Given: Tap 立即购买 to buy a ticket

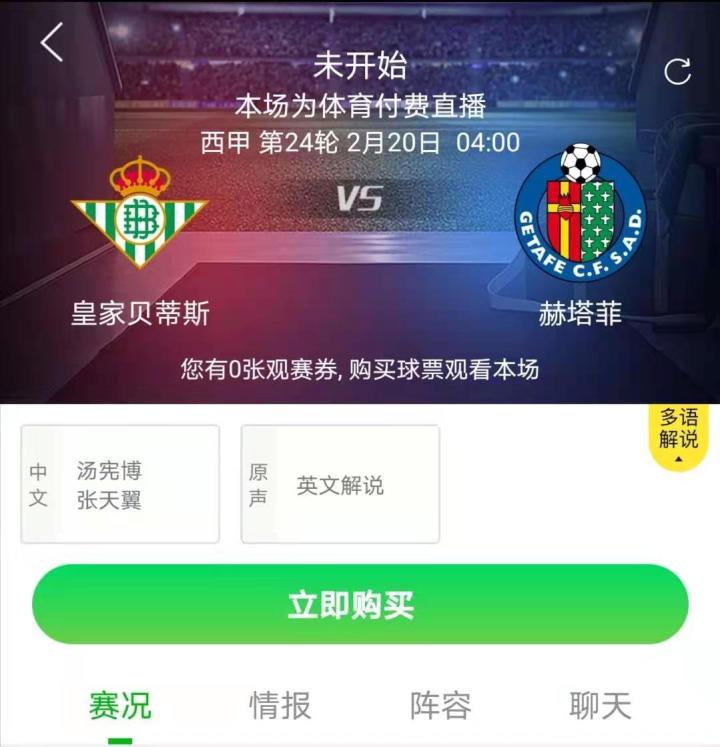Looking at the screenshot, I should [360, 604].
